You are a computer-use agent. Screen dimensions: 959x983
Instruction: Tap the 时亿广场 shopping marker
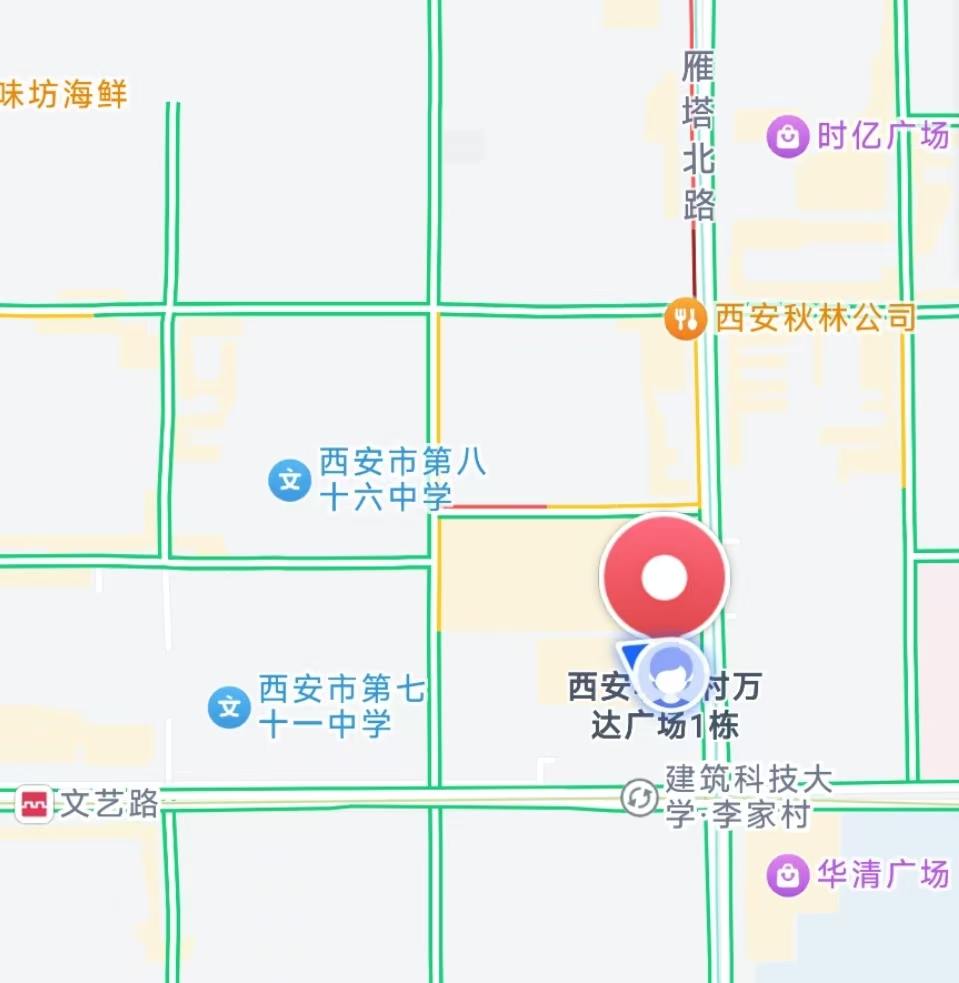pyautogui.click(x=788, y=136)
